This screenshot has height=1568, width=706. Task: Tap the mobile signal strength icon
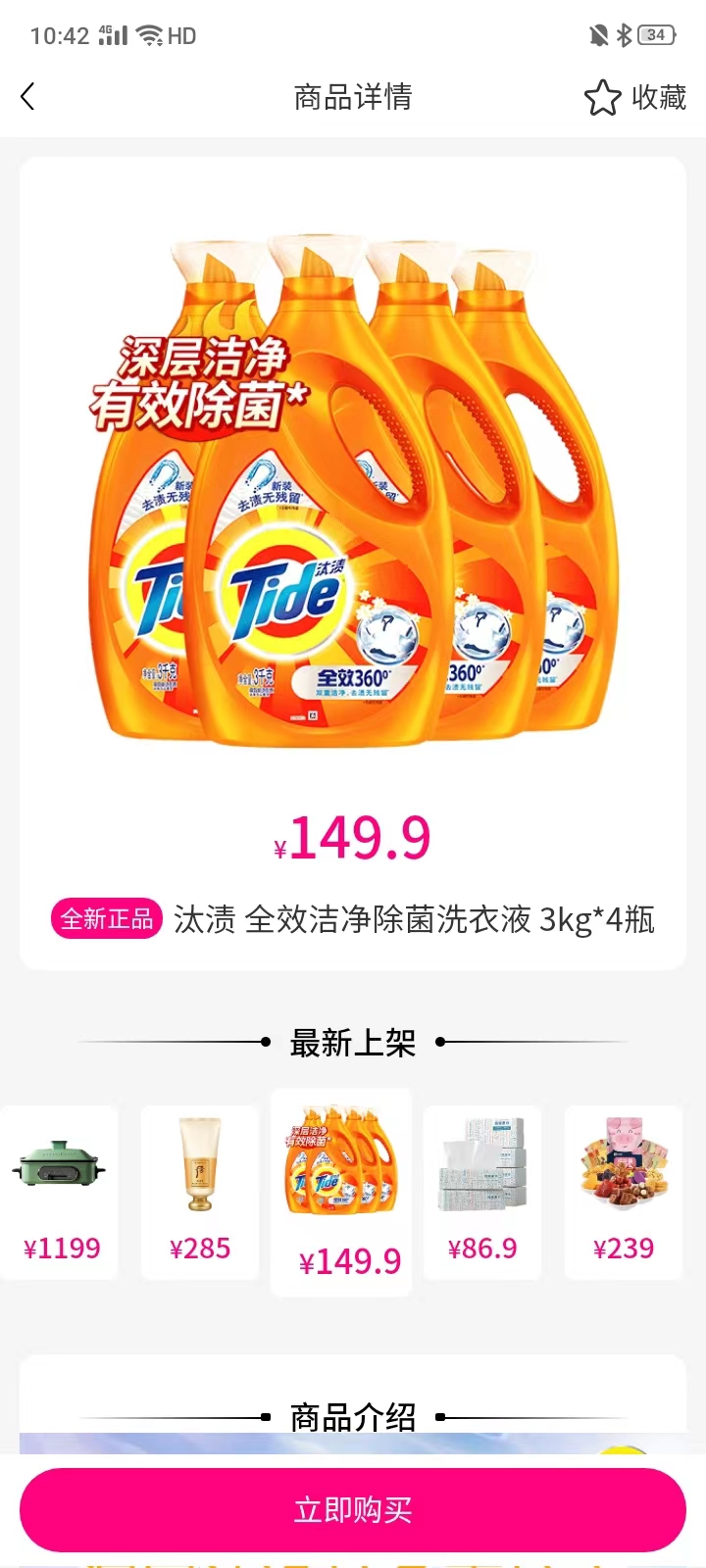point(111,32)
